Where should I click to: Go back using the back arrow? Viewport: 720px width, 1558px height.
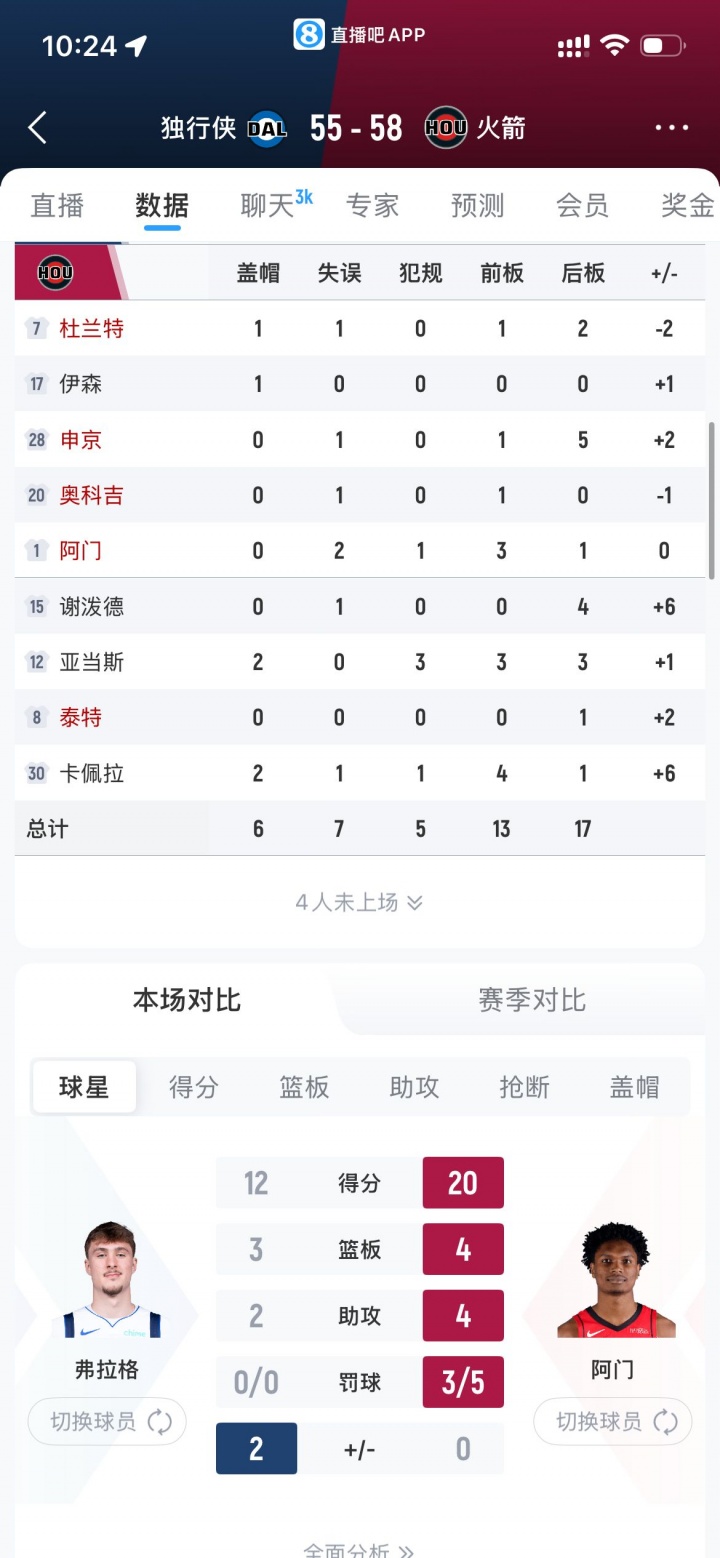tap(38, 128)
